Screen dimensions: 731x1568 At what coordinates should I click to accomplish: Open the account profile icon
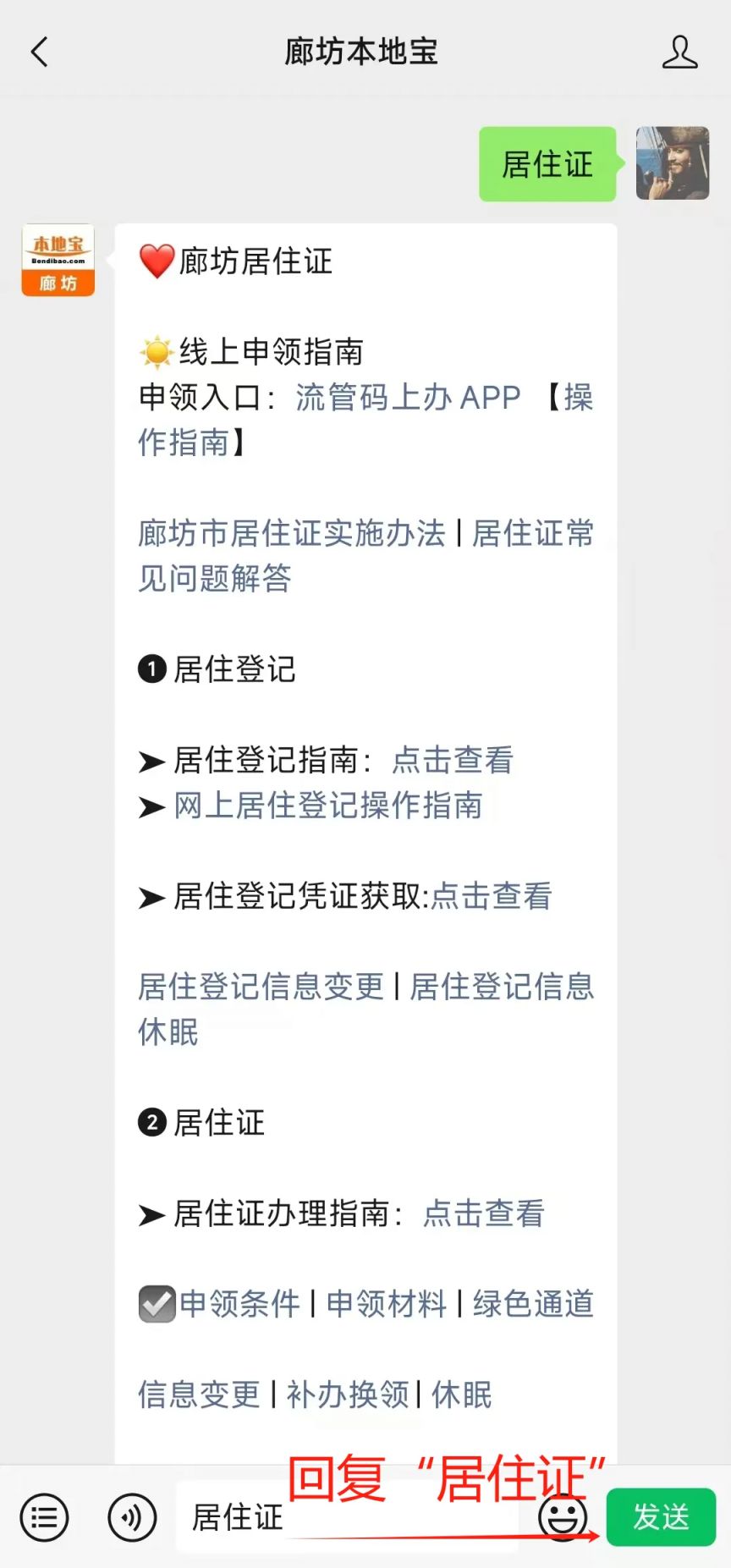(679, 52)
